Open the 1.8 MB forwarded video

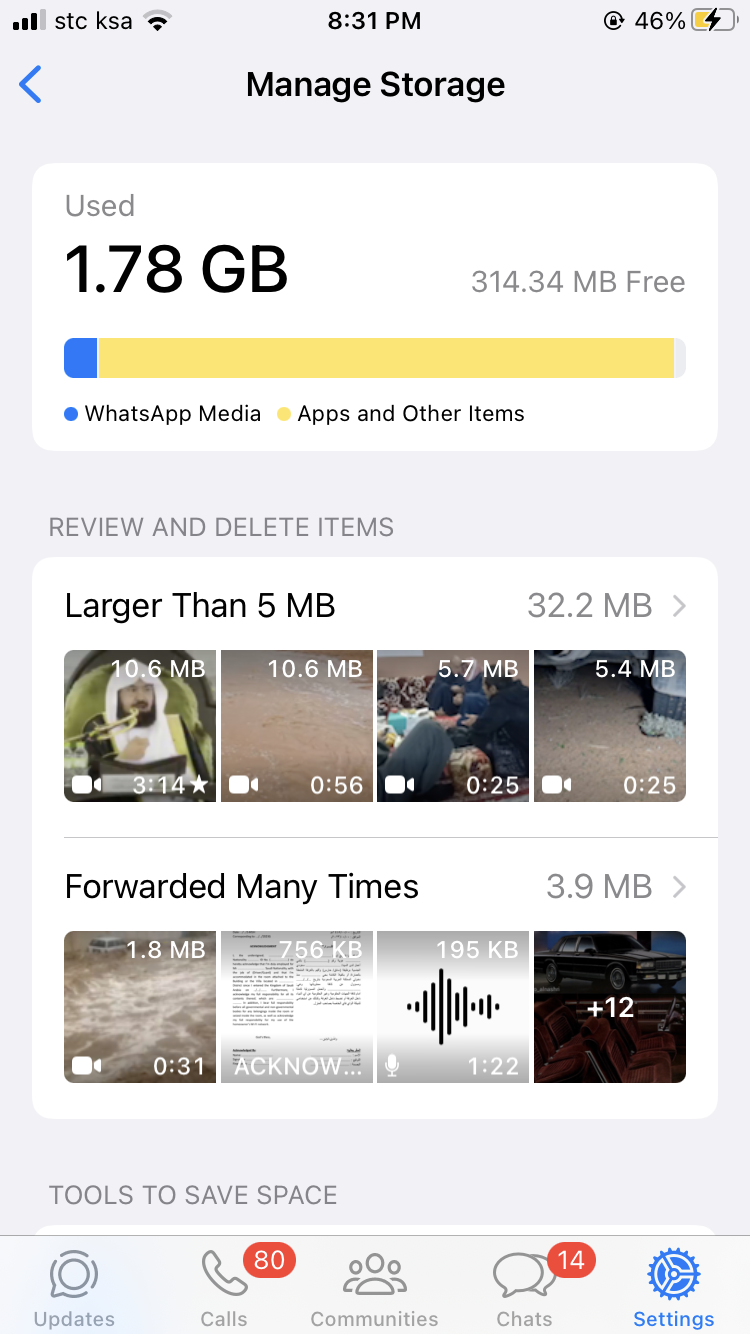pos(140,1007)
